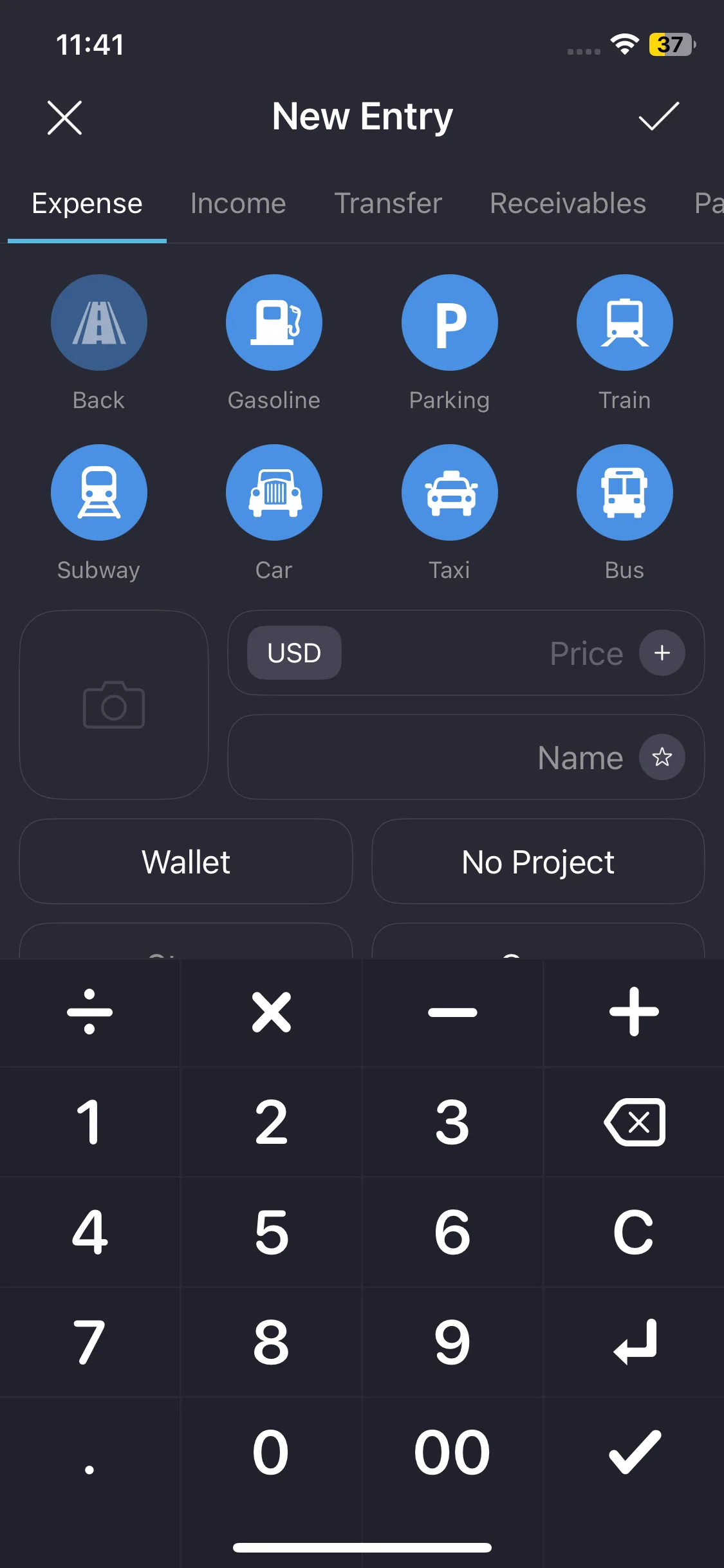The width and height of the screenshot is (724, 1568).
Task: Change the USD currency
Action: [x=294, y=653]
